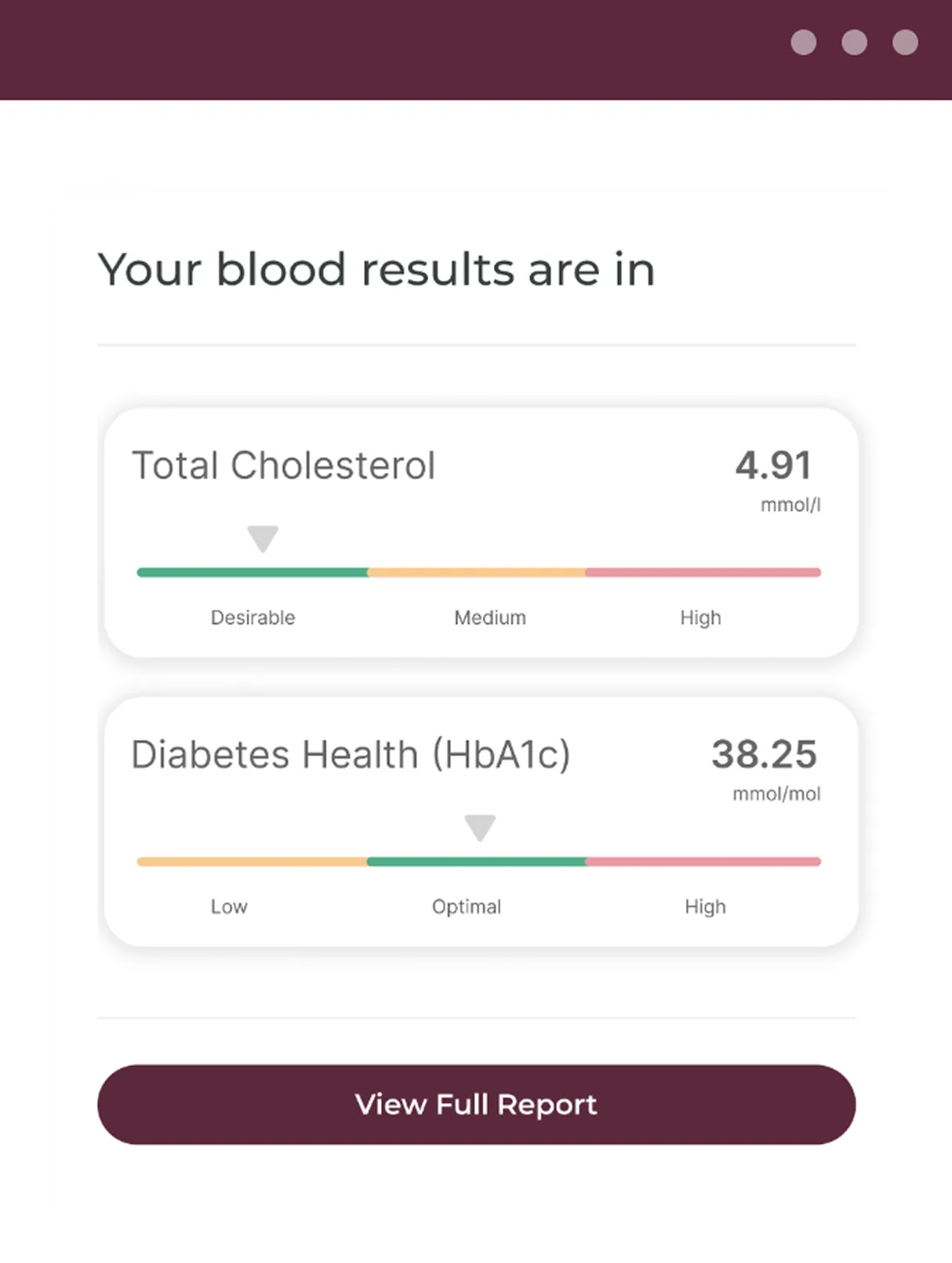Select the High label under cholesterol gauge

tap(700, 617)
